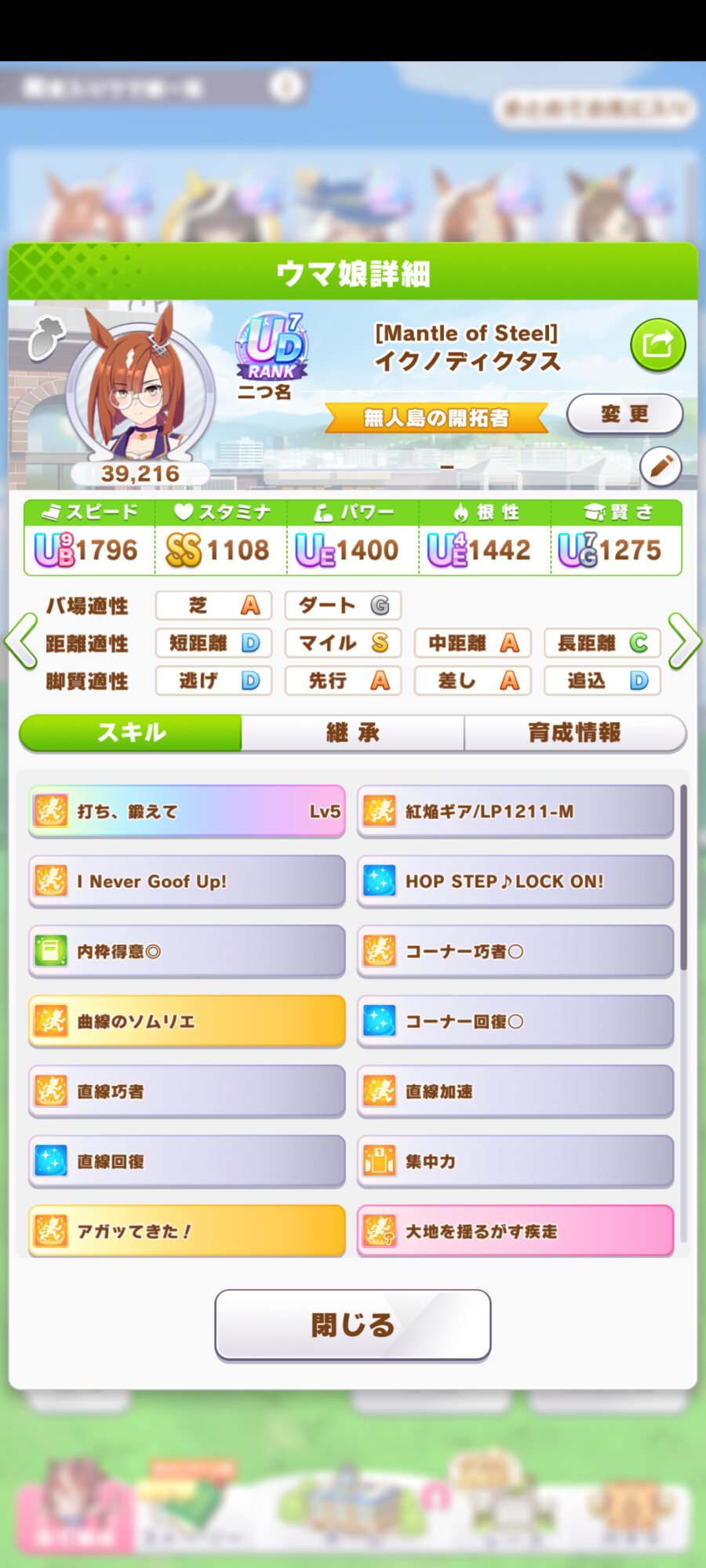Open skill 打ち、鍛えて Lv5
This screenshot has height=1568, width=706.
(x=187, y=811)
